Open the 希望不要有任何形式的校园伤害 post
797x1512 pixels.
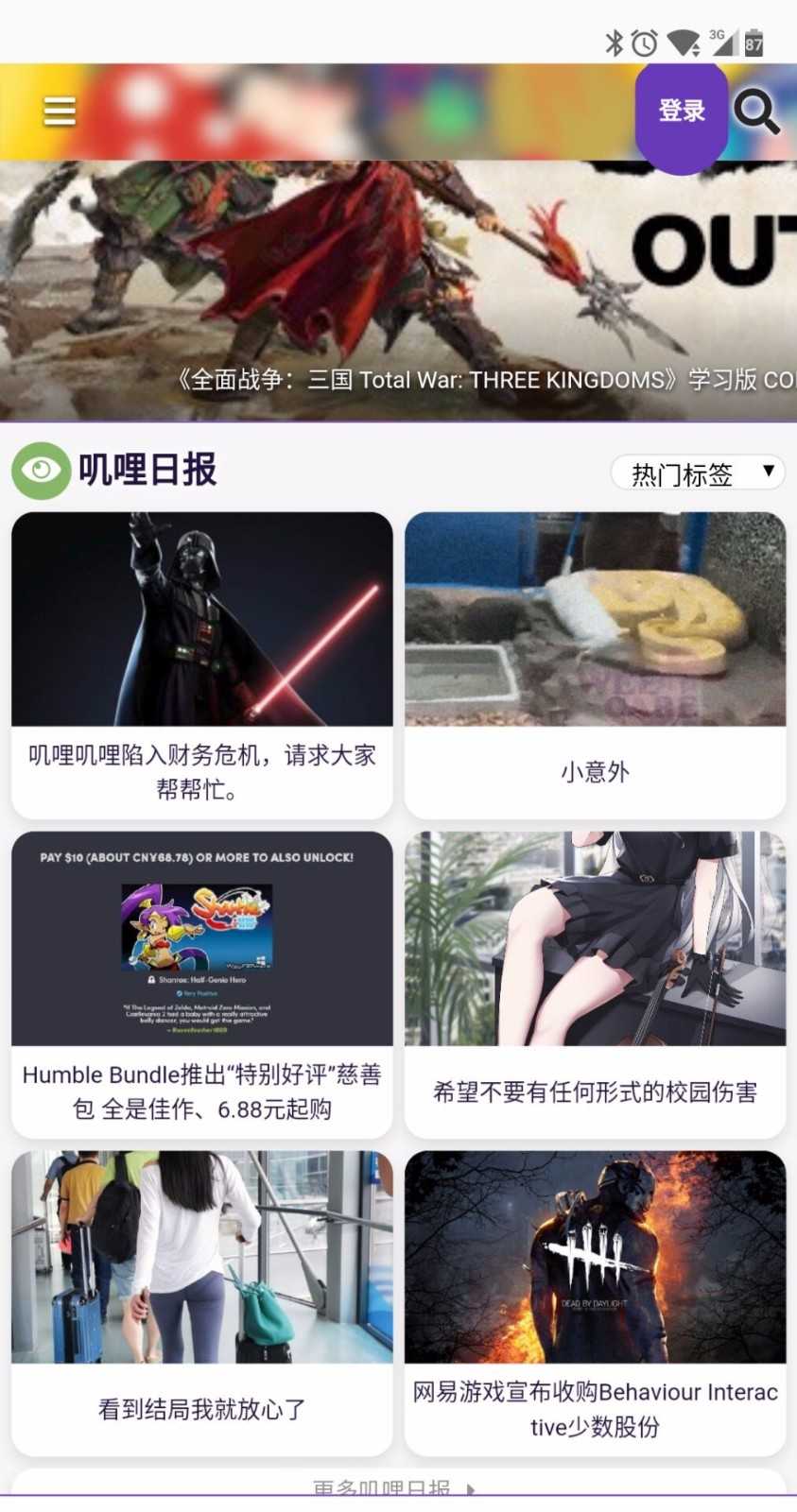(x=595, y=985)
